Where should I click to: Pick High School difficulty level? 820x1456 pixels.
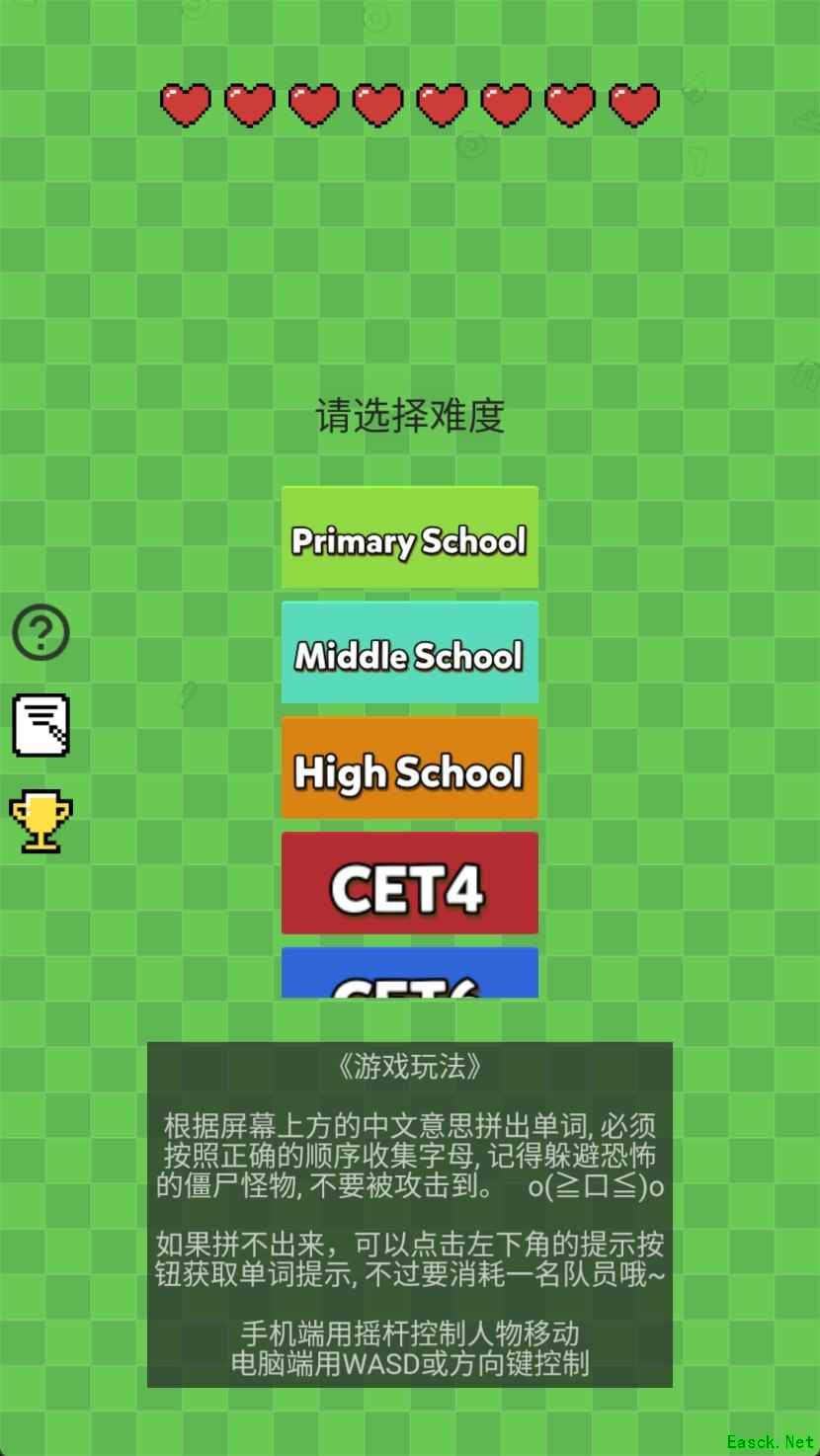[x=409, y=768]
